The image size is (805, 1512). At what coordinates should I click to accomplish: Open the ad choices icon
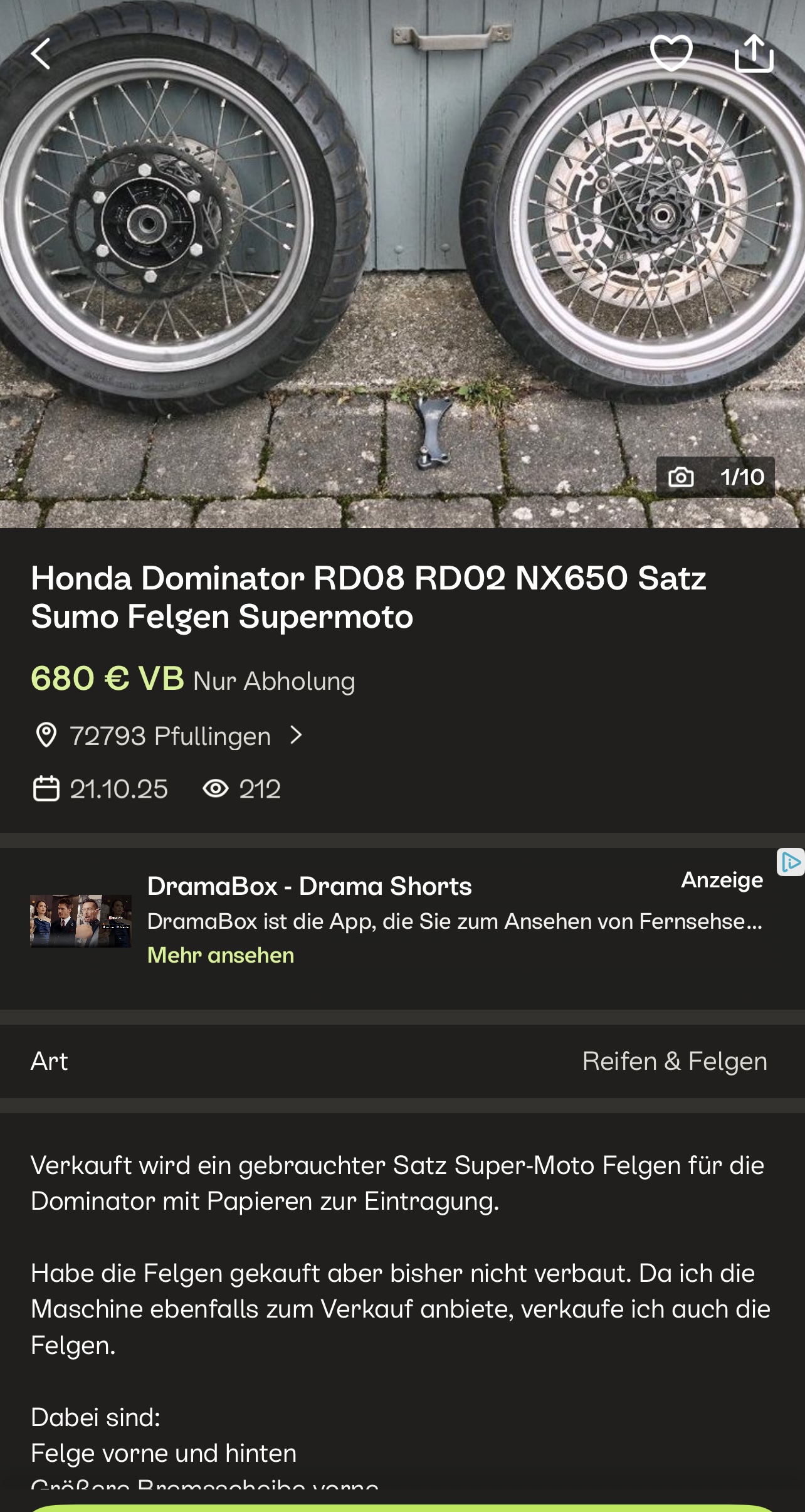pos(791,862)
